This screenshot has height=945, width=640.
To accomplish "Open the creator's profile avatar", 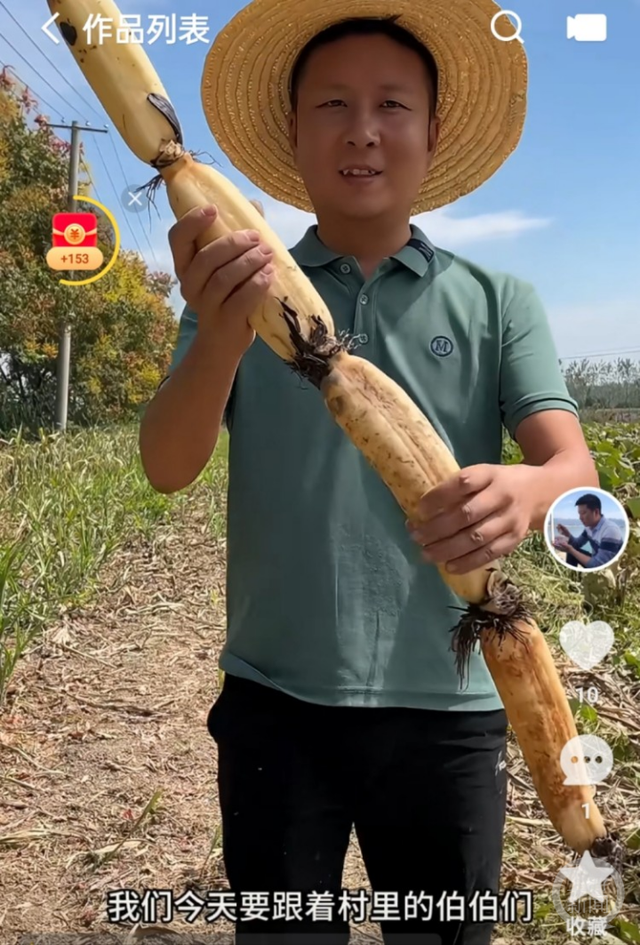I will (x=586, y=529).
